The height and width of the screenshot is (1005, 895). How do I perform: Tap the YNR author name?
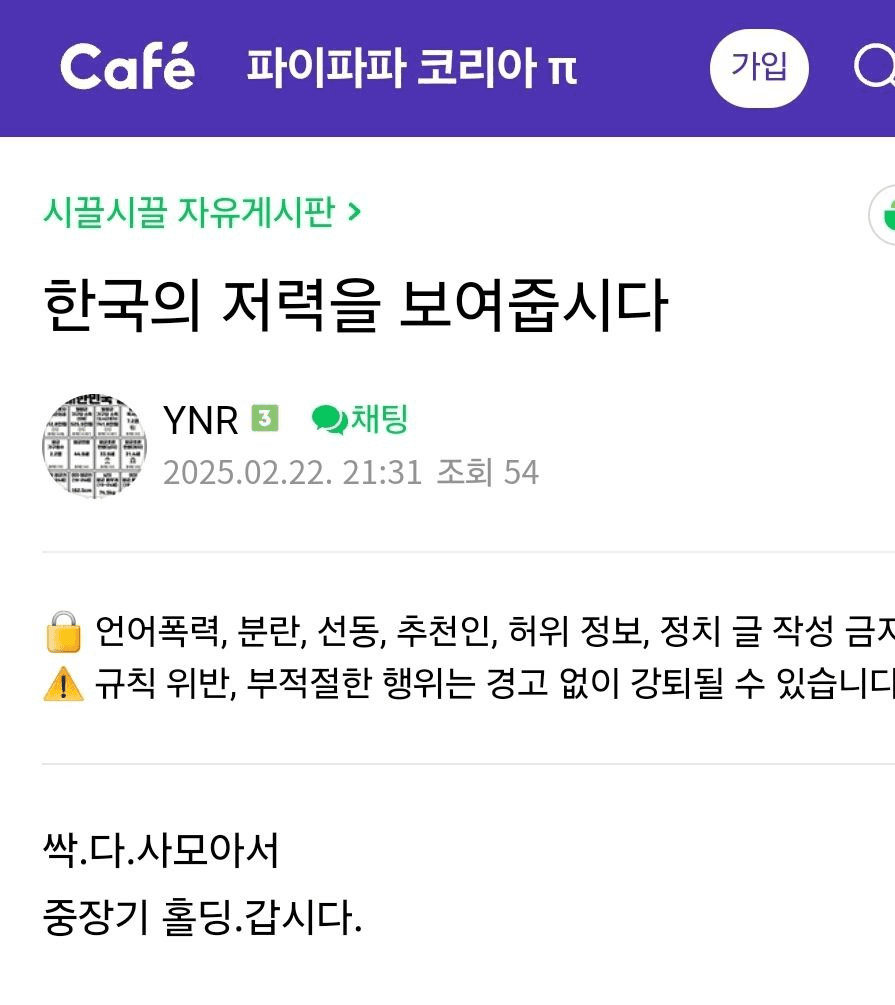click(x=201, y=421)
